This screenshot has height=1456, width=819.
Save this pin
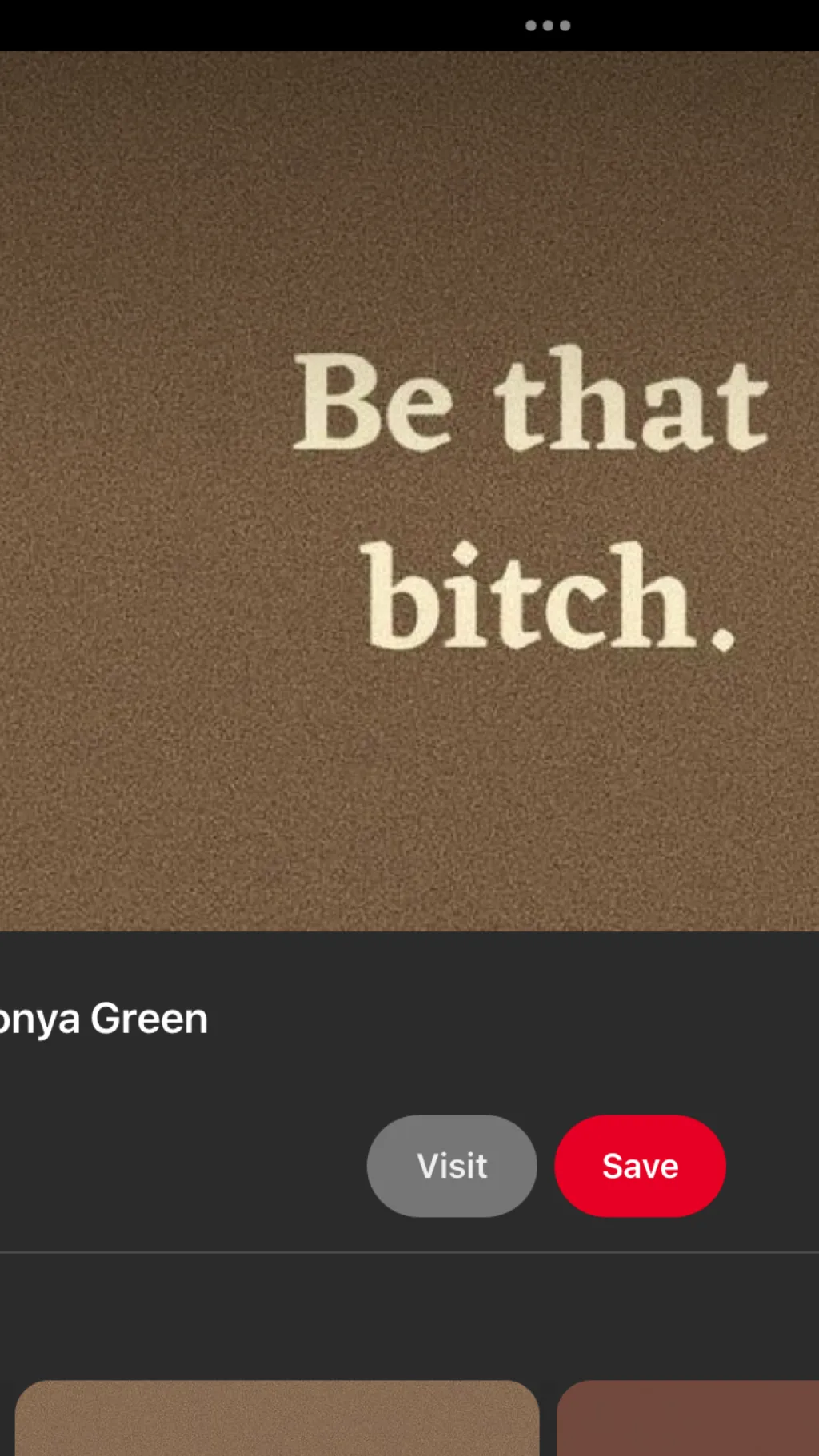coord(640,1166)
